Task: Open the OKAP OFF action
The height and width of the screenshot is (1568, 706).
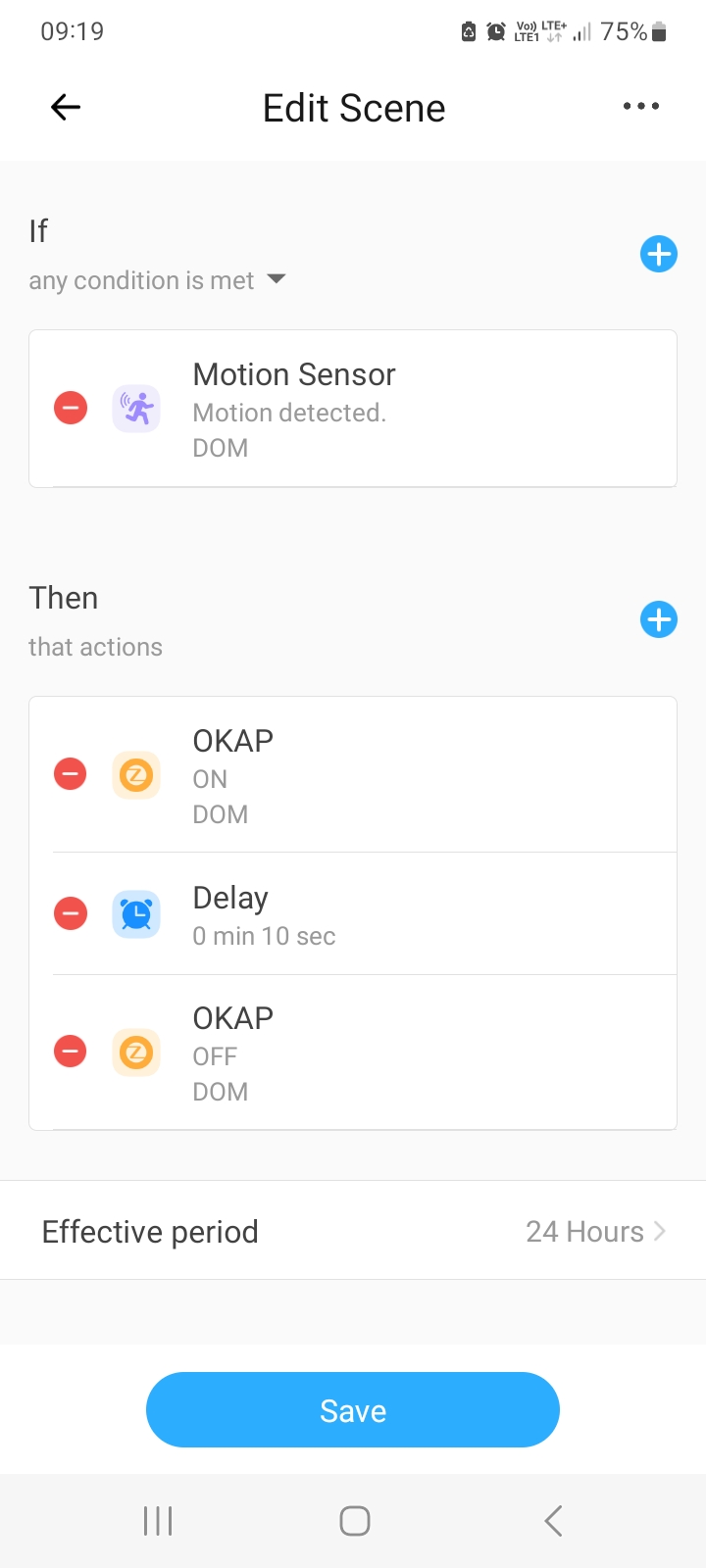Action: [392, 1053]
